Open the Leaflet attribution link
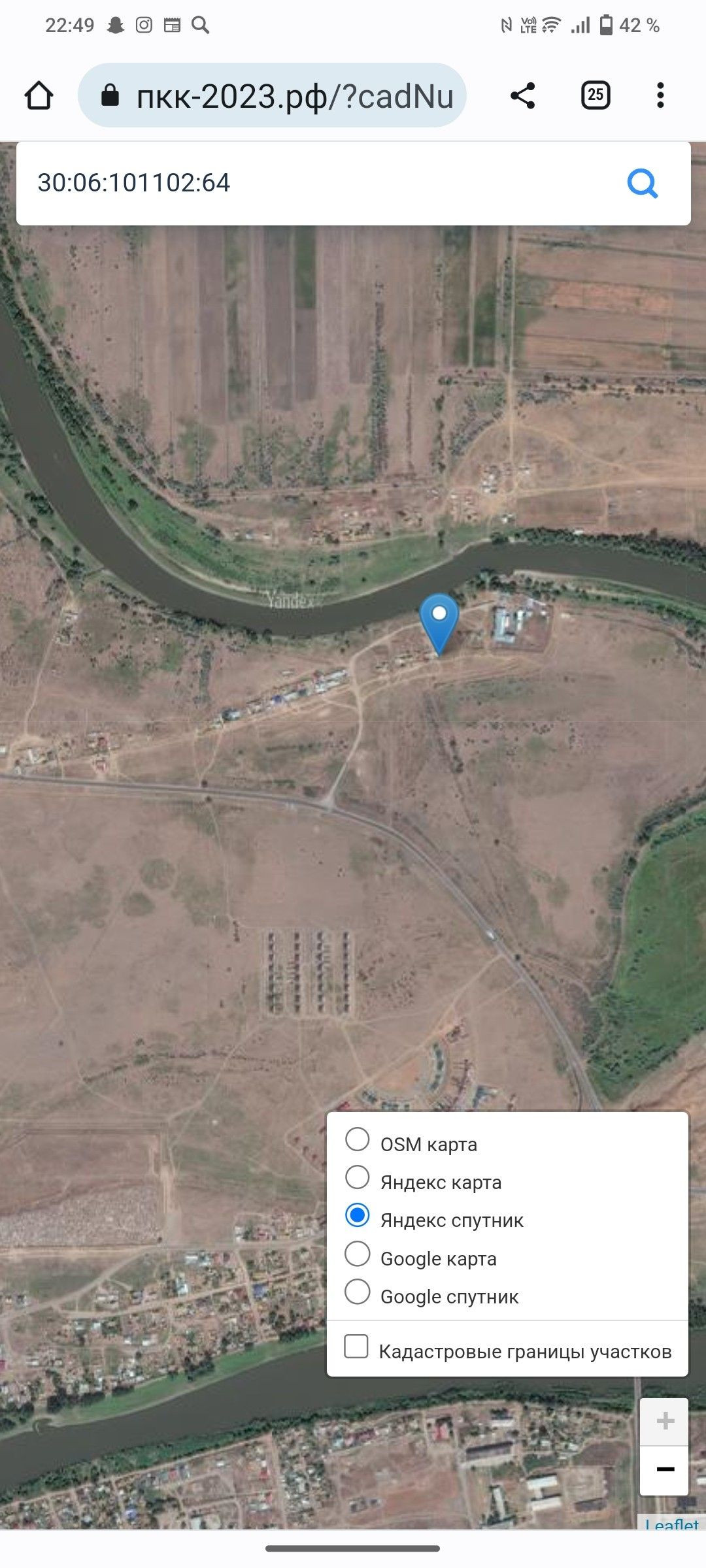This screenshot has width=706, height=1568. point(671,1524)
